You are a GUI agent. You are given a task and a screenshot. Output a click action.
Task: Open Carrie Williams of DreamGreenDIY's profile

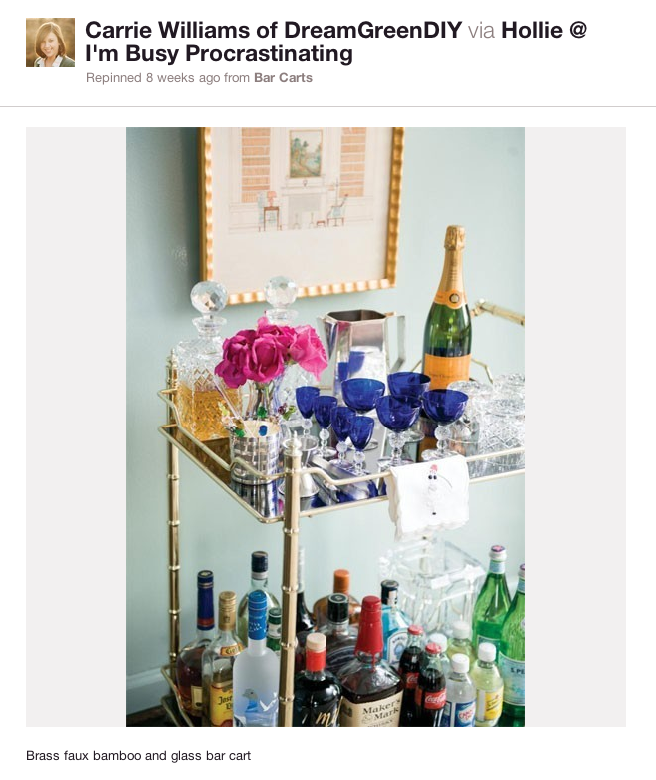[x=273, y=30]
